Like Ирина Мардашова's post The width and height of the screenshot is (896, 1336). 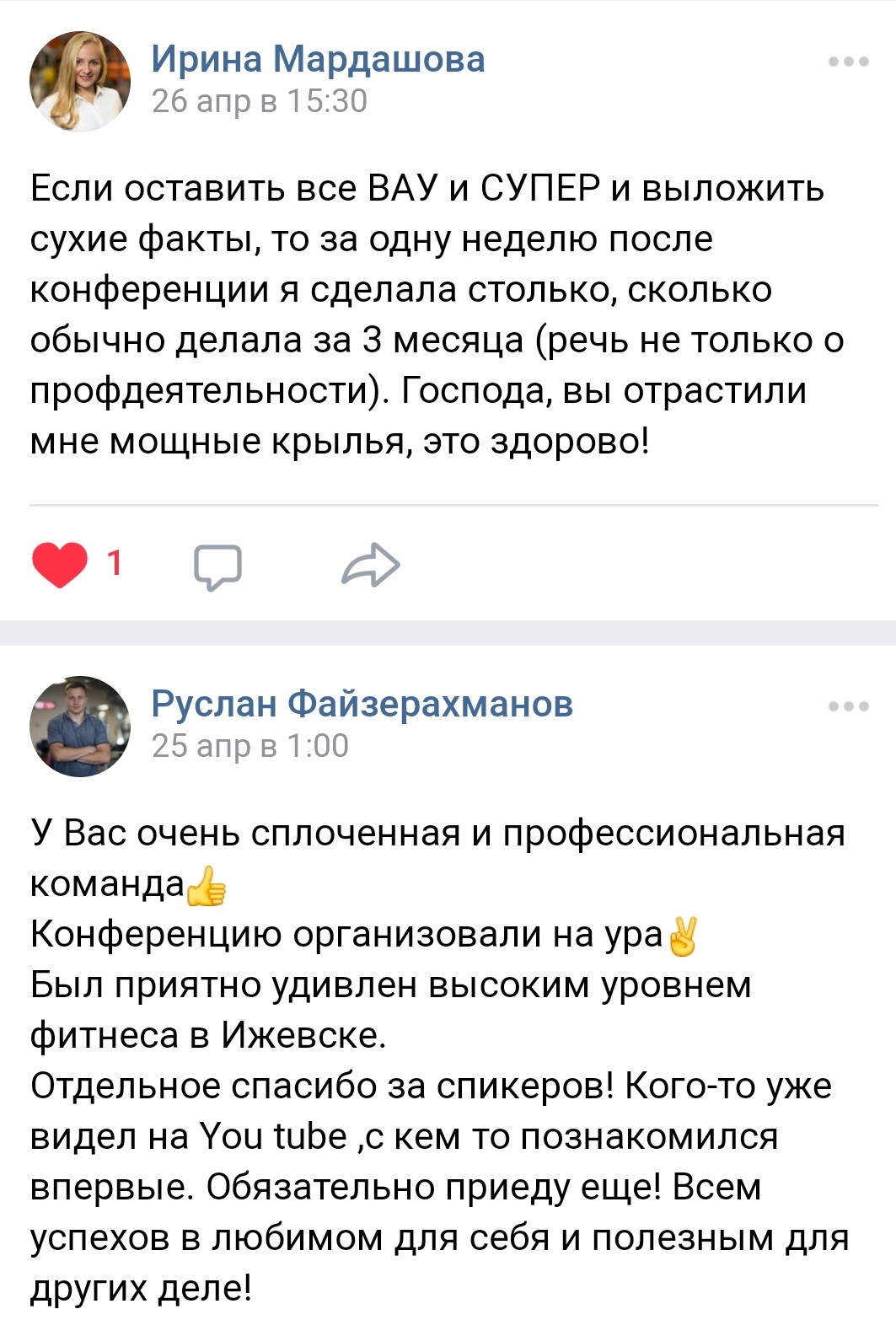60,564
